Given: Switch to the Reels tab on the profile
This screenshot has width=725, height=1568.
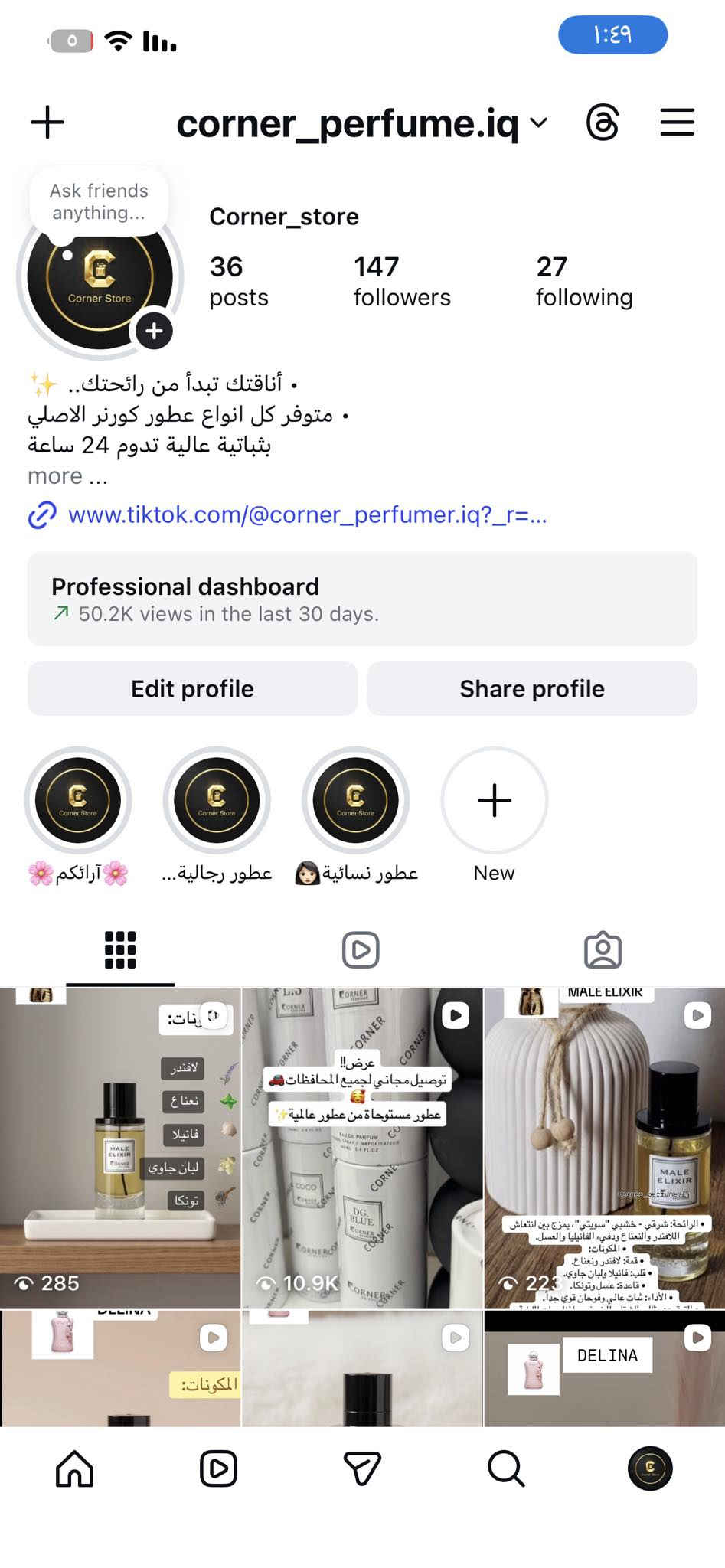Looking at the screenshot, I should 361,950.
